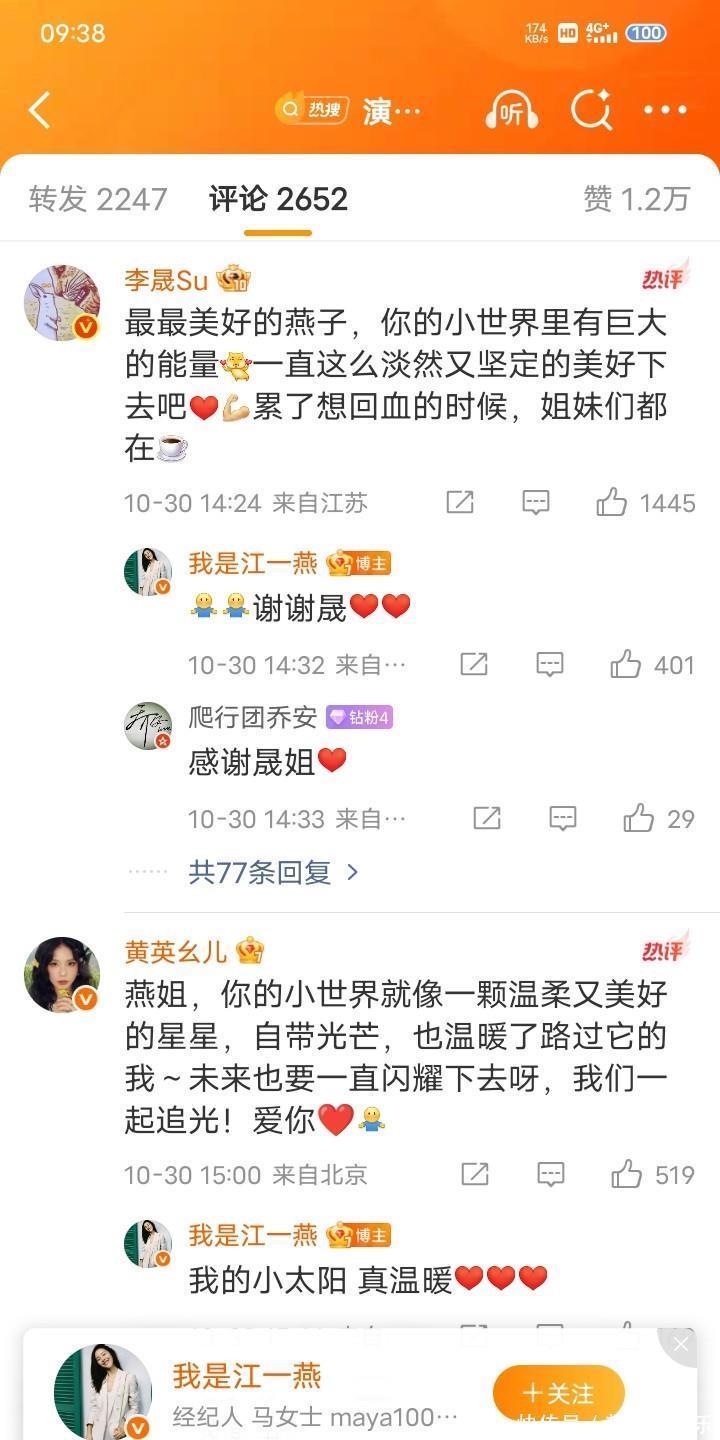Tap the 听 headphone listen icon

(512, 111)
